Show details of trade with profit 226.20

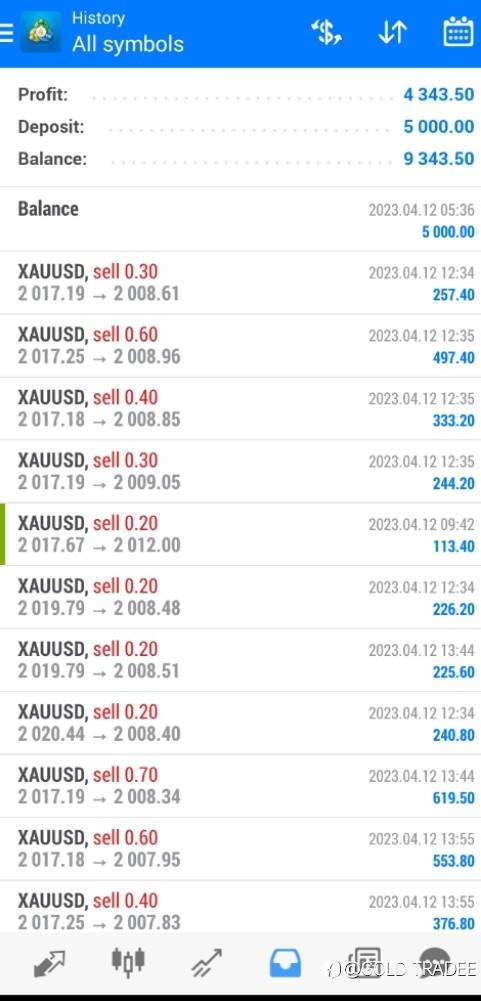pos(240,597)
